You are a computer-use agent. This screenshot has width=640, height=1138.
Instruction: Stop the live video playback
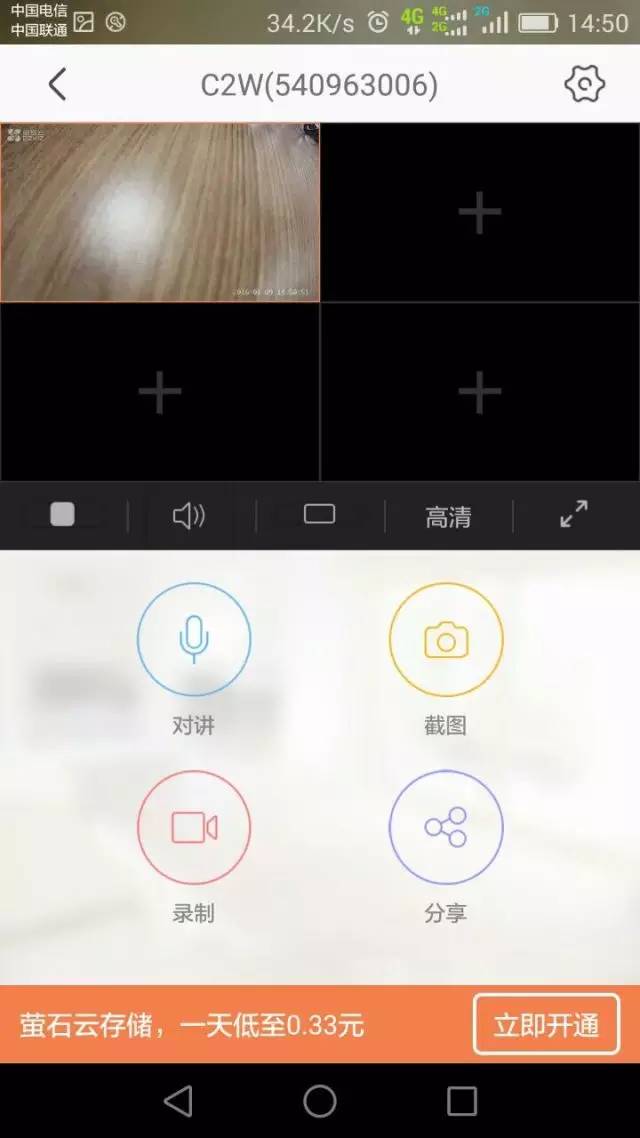pyautogui.click(x=63, y=515)
